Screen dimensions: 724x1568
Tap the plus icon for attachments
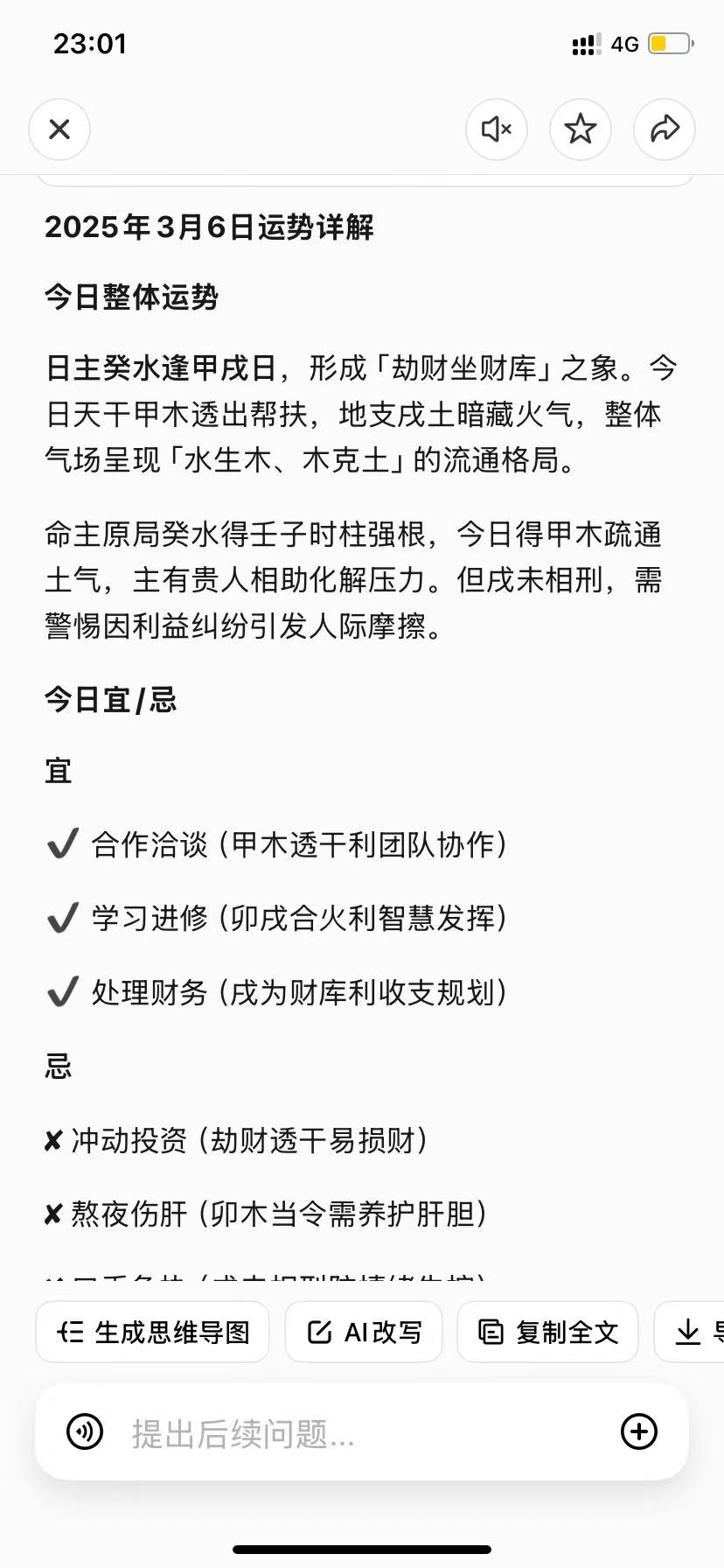pyautogui.click(x=639, y=1431)
